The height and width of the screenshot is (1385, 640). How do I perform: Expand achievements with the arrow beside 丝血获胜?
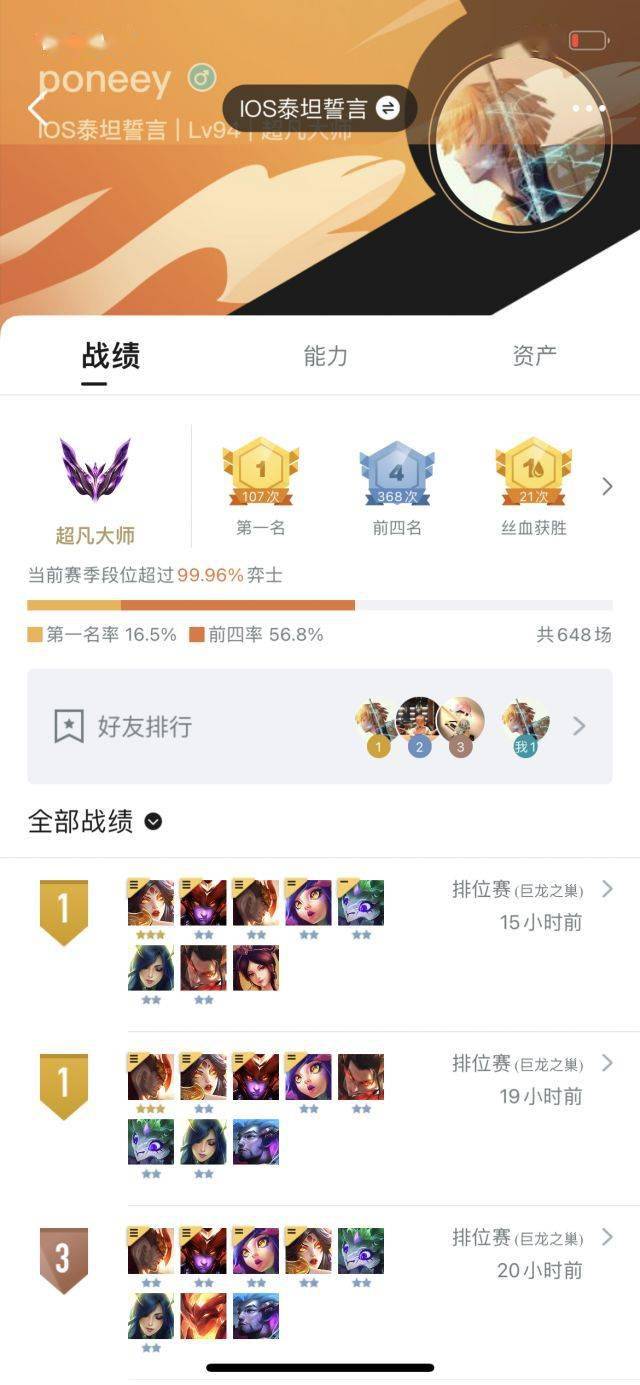coord(607,487)
